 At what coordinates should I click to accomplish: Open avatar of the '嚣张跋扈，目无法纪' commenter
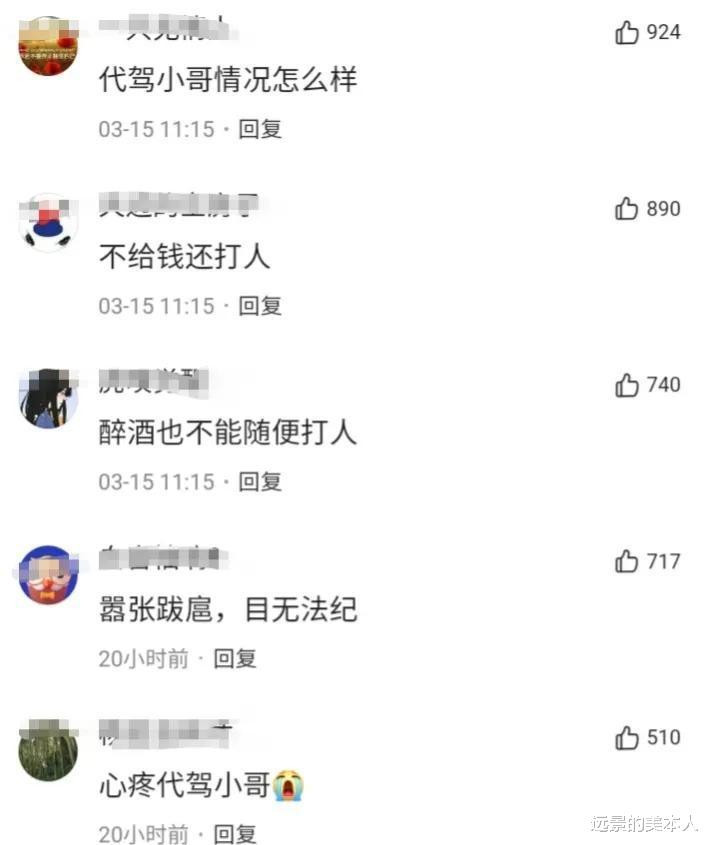coord(48,574)
